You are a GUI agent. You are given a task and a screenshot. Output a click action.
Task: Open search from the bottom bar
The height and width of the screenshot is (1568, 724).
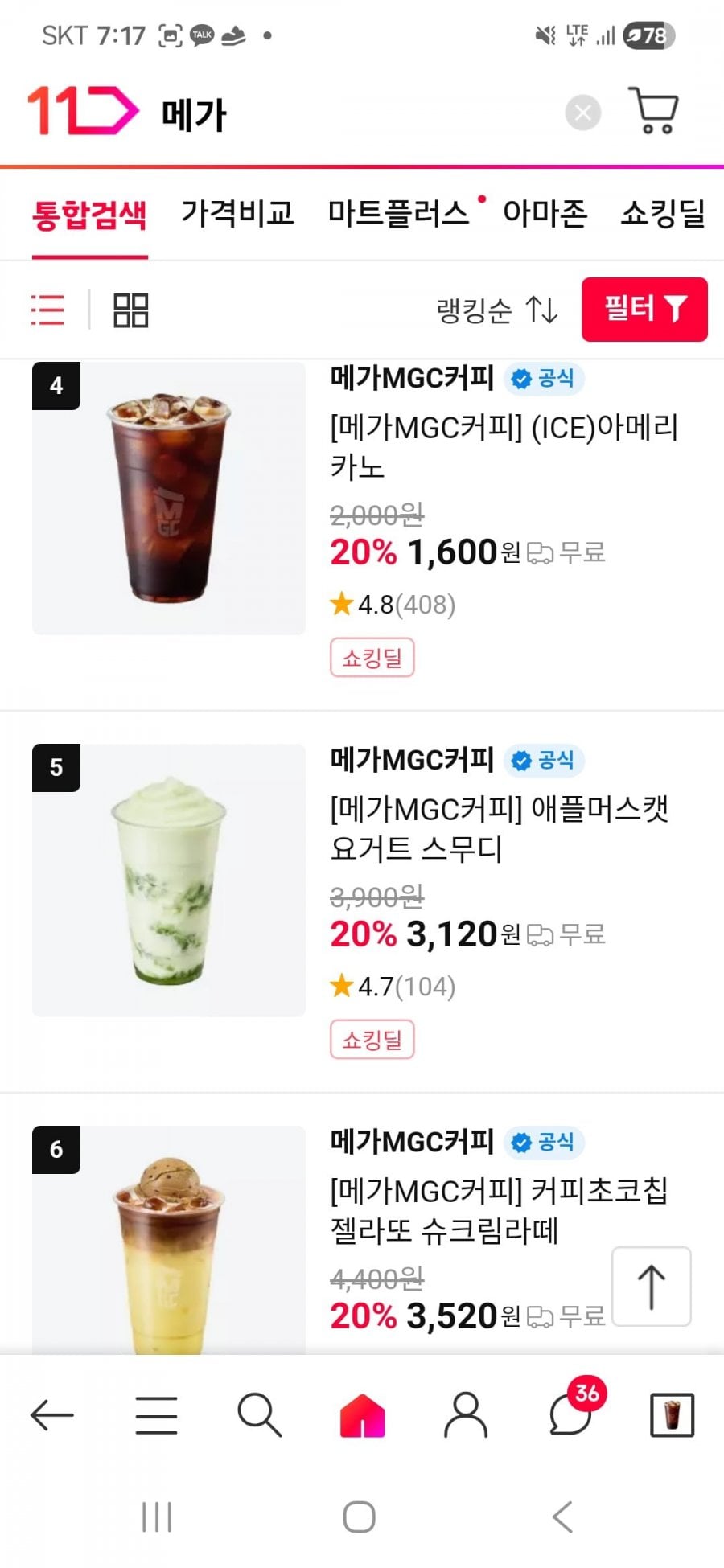(x=259, y=1415)
